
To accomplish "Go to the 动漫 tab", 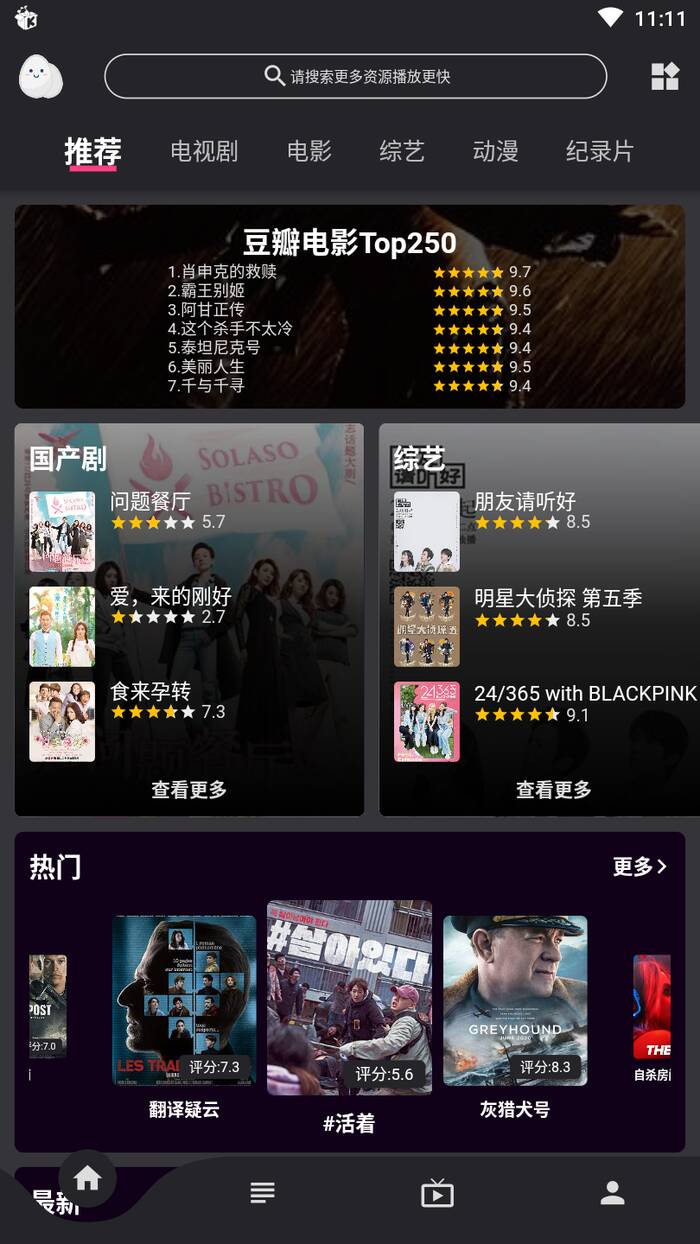I will 495,151.
